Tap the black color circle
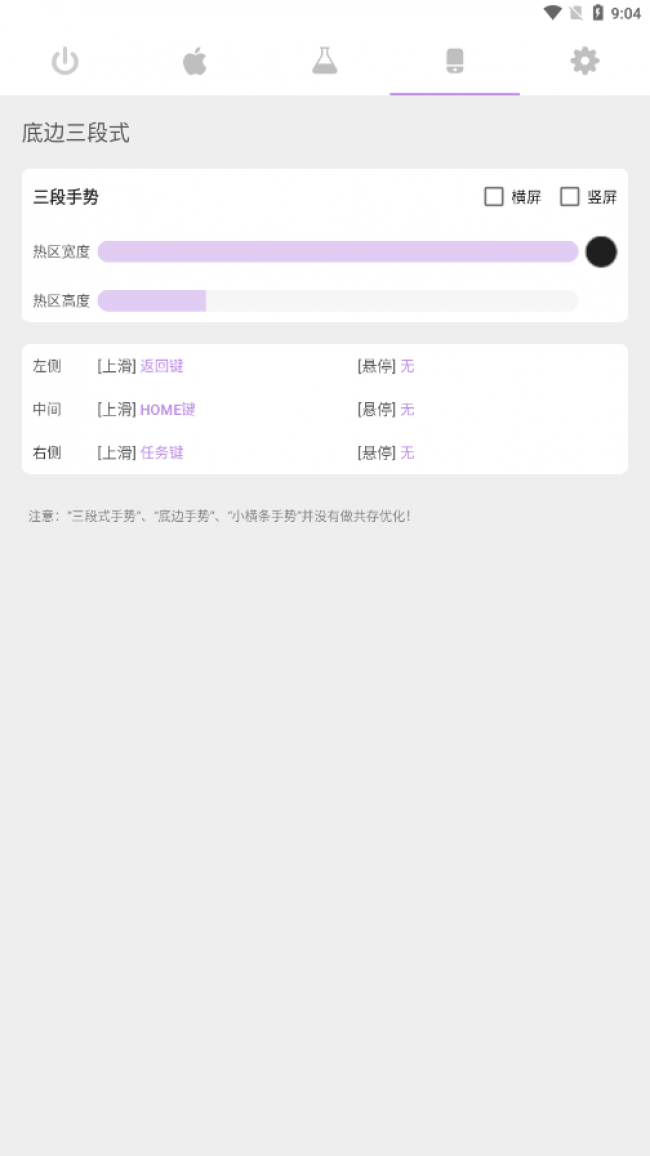This screenshot has width=650, height=1156. point(601,252)
